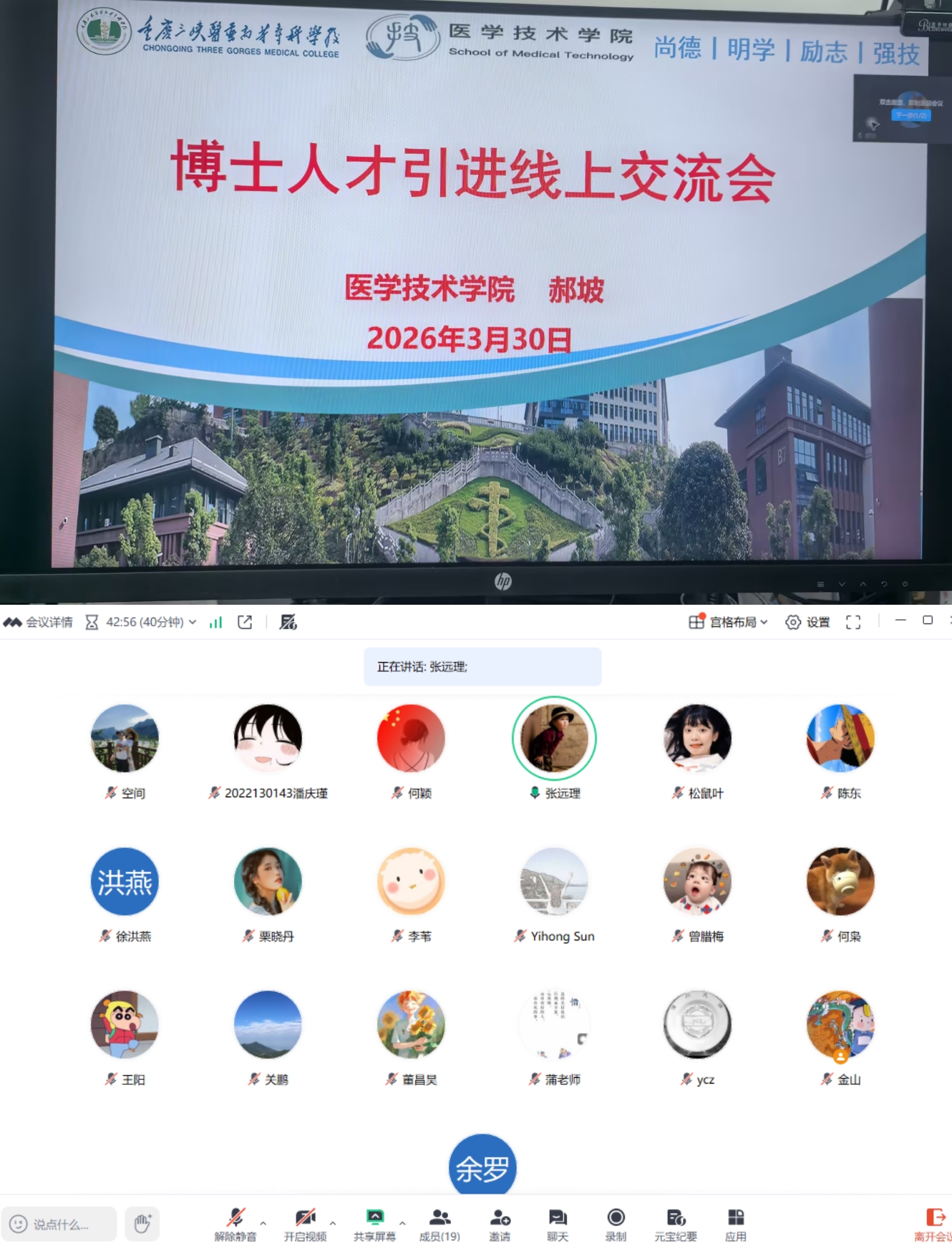952x1251 pixels.
Task: Invite someone to the meeting
Action: pyautogui.click(x=500, y=1223)
